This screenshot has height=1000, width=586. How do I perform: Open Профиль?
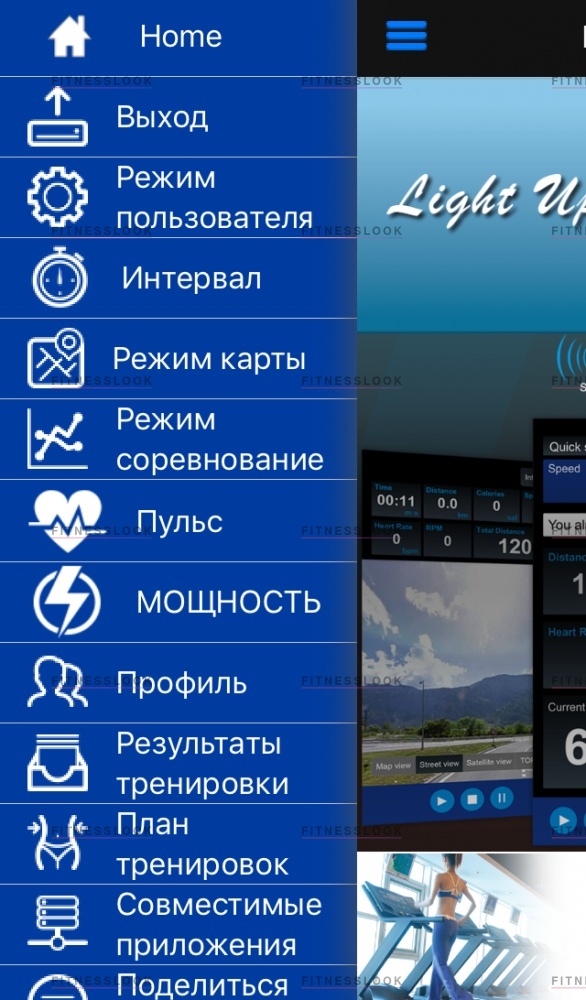coord(178,683)
